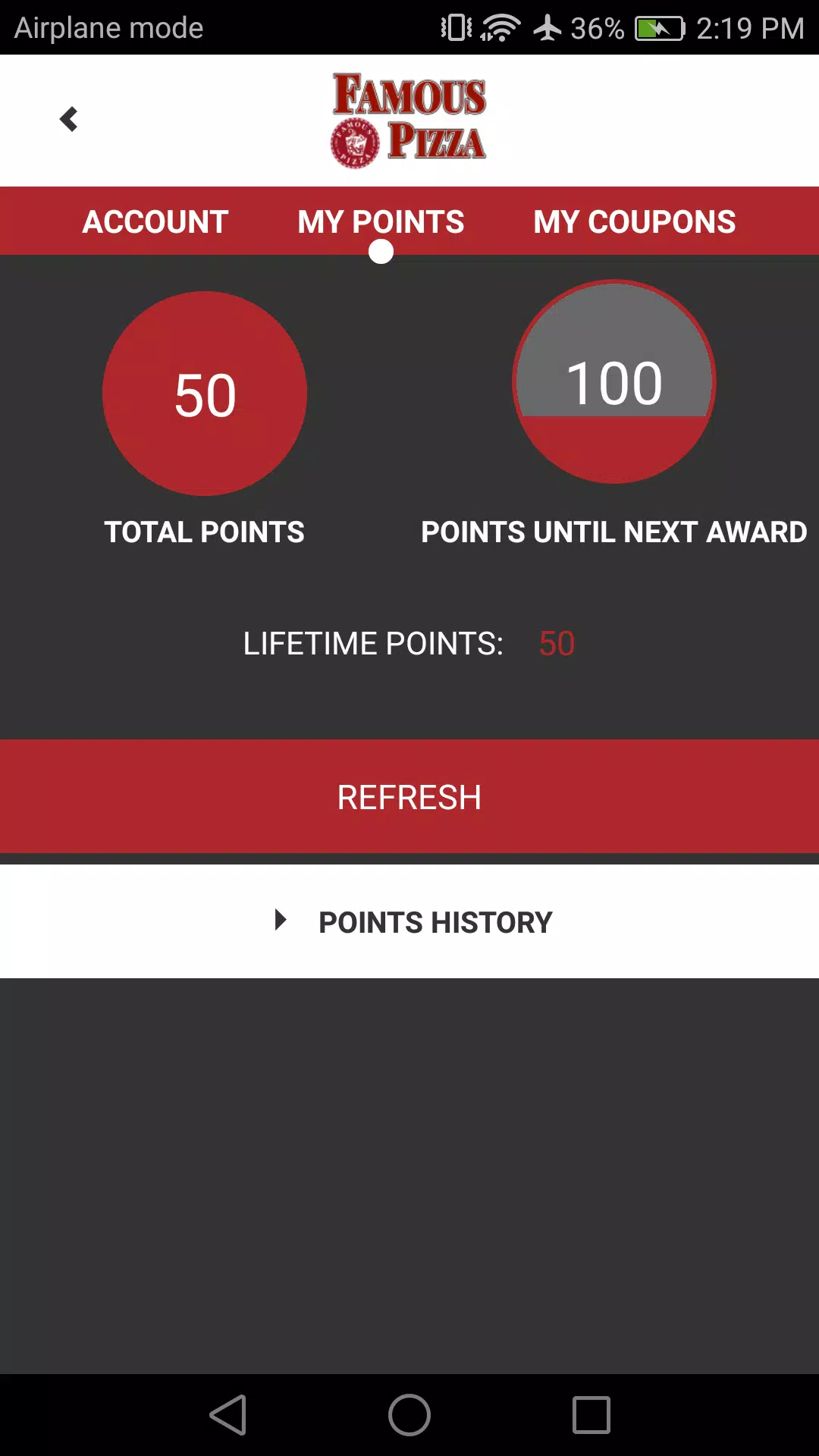Open the My Coupons tab
The width and height of the screenshot is (819, 1456).
(x=634, y=222)
